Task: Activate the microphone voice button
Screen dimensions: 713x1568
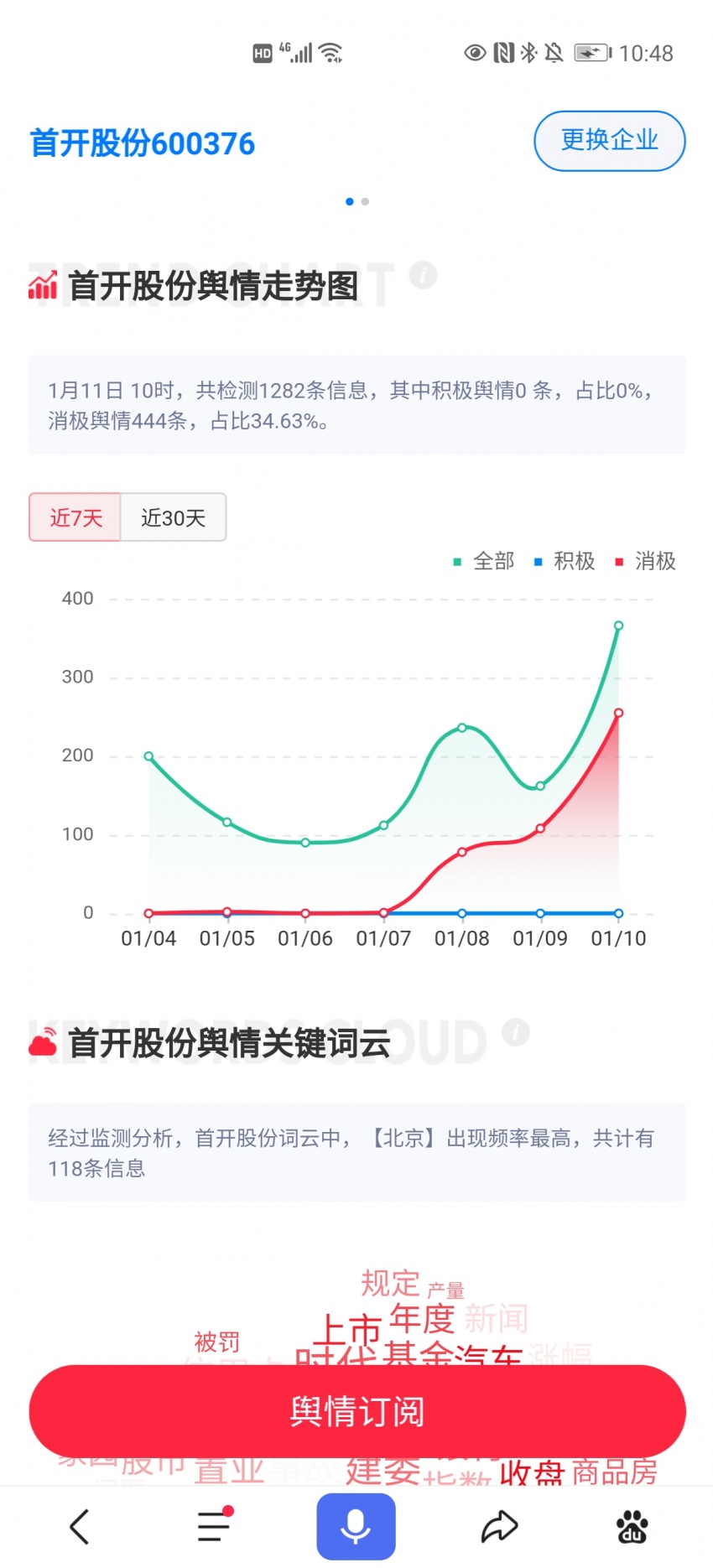Action: (x=356, y=1526)
